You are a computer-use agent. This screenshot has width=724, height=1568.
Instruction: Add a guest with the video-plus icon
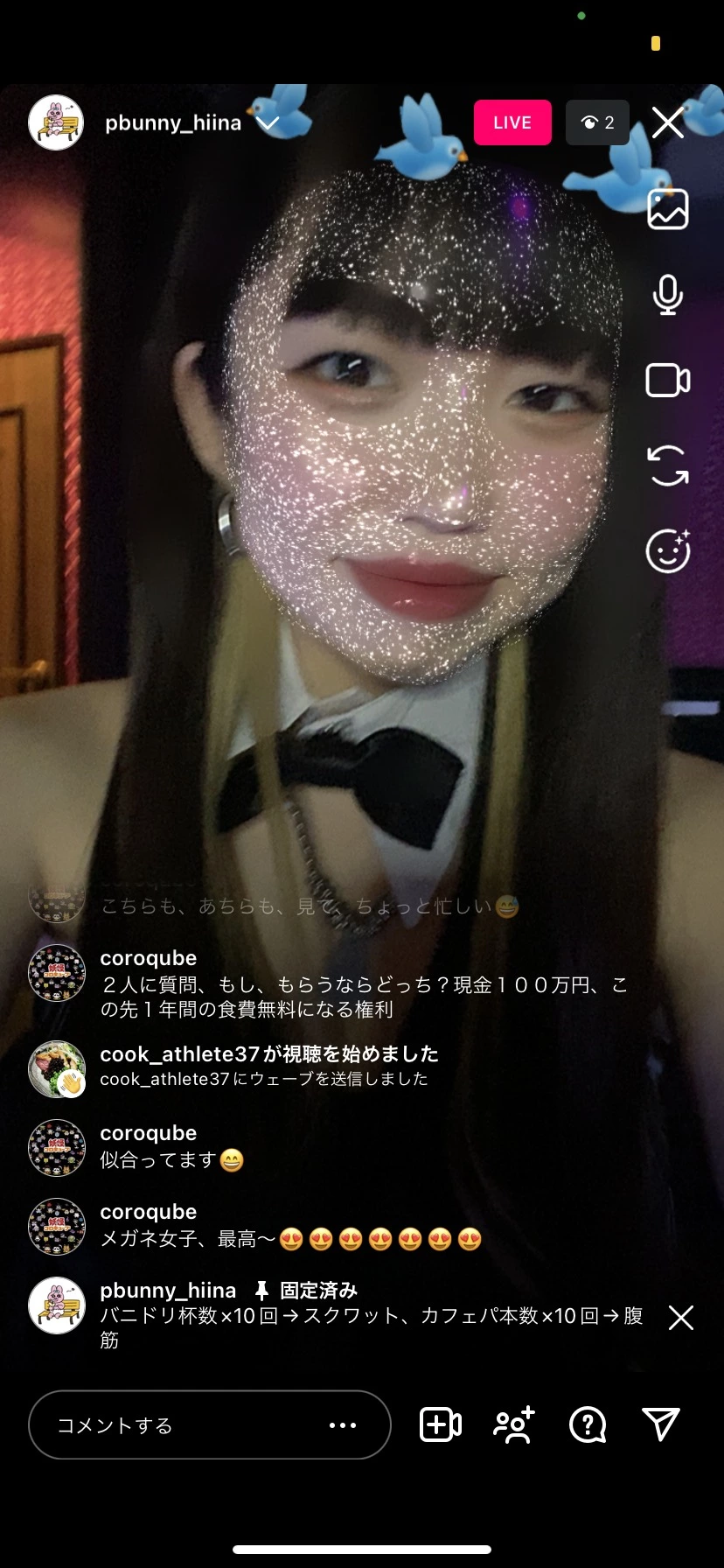coord(441,1425)
